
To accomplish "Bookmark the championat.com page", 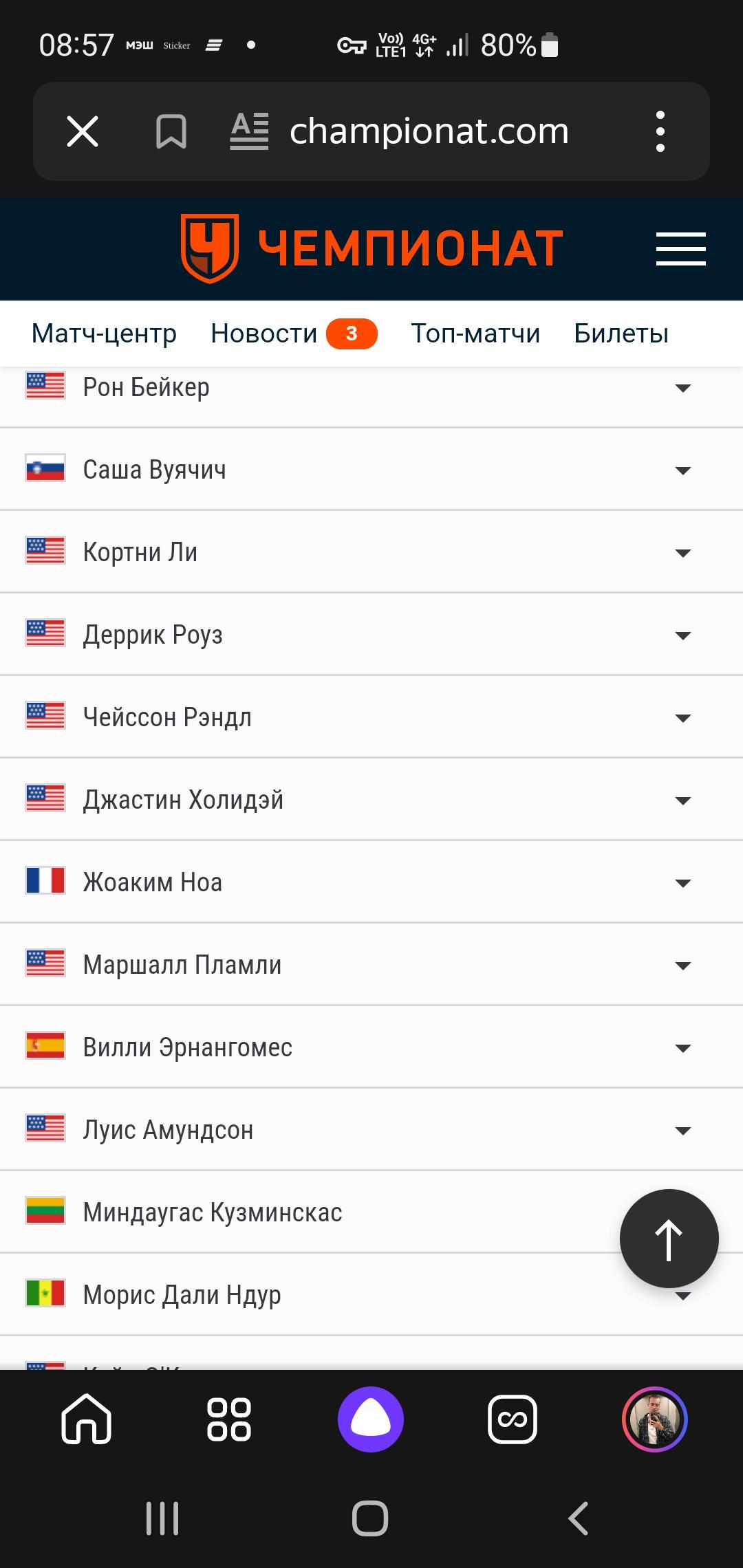I will pyautogui.click(x=171, y=131).
